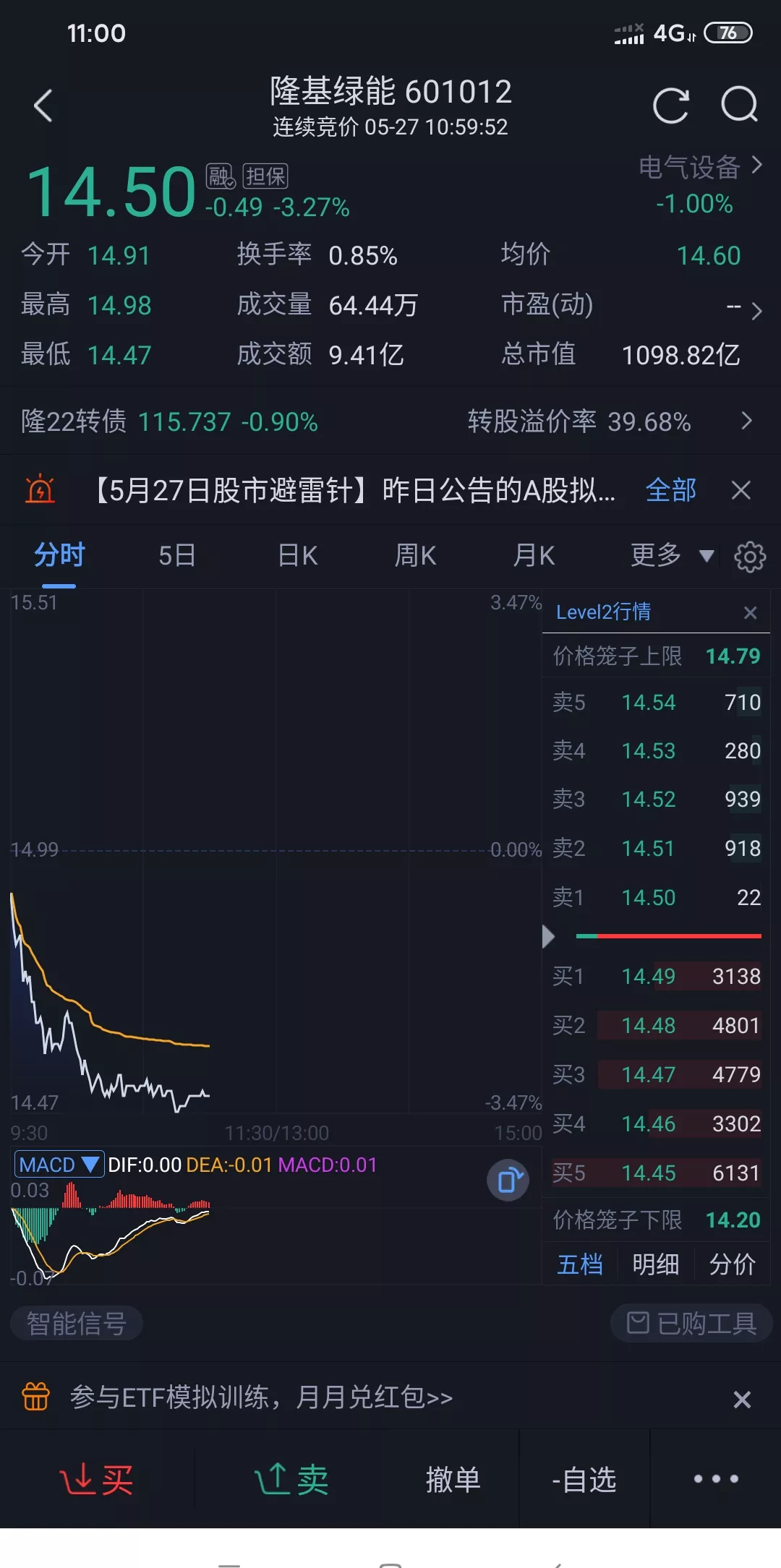781x1568 pixels.
Task: Change the MACD indicator dropdown
Action: 59,1165
